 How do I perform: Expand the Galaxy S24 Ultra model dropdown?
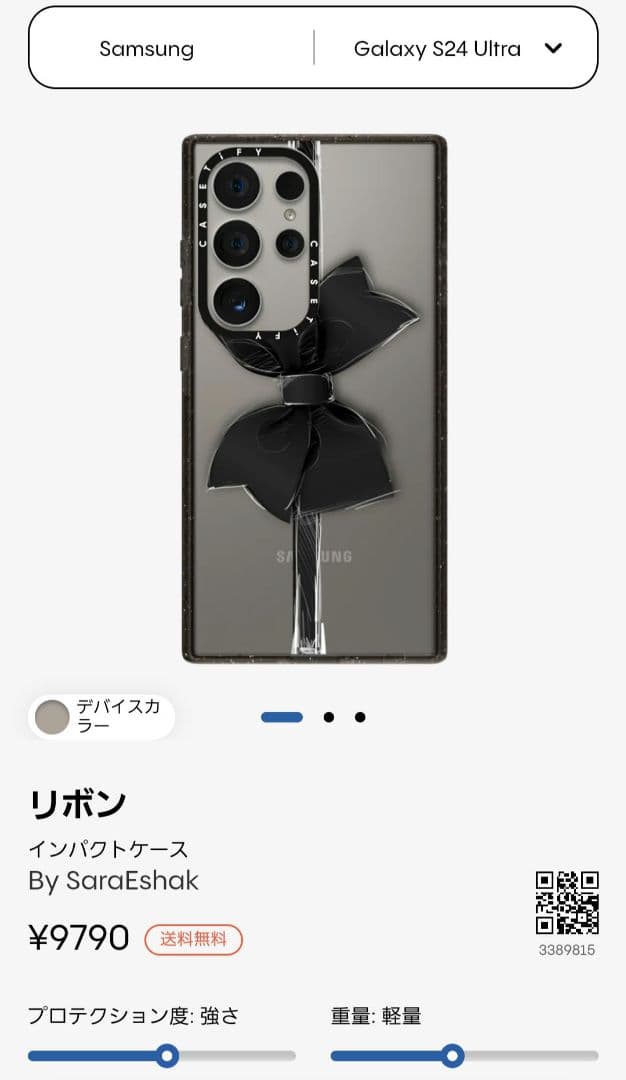pos(457,48)
